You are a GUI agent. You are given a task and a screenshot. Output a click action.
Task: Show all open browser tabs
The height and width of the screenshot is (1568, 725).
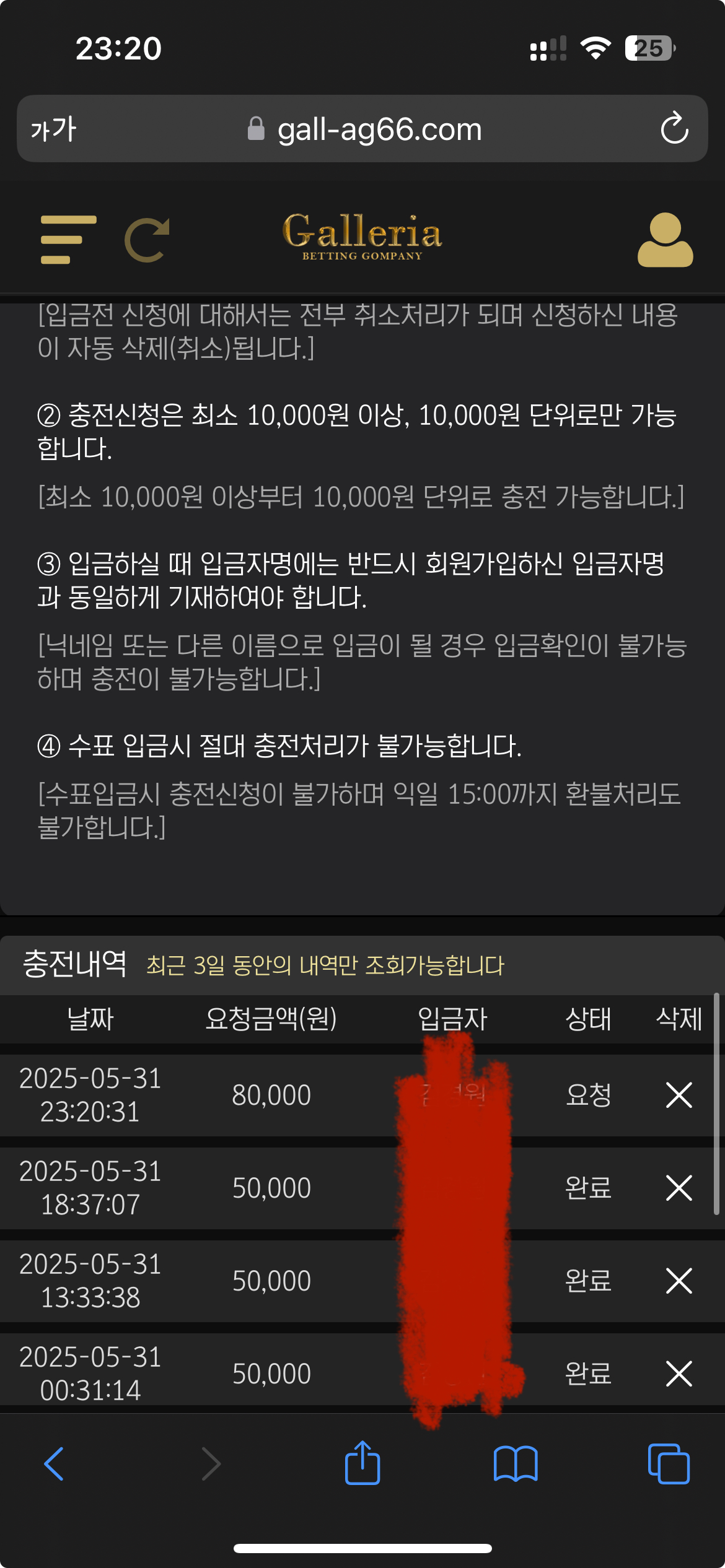pos(668,1464)
